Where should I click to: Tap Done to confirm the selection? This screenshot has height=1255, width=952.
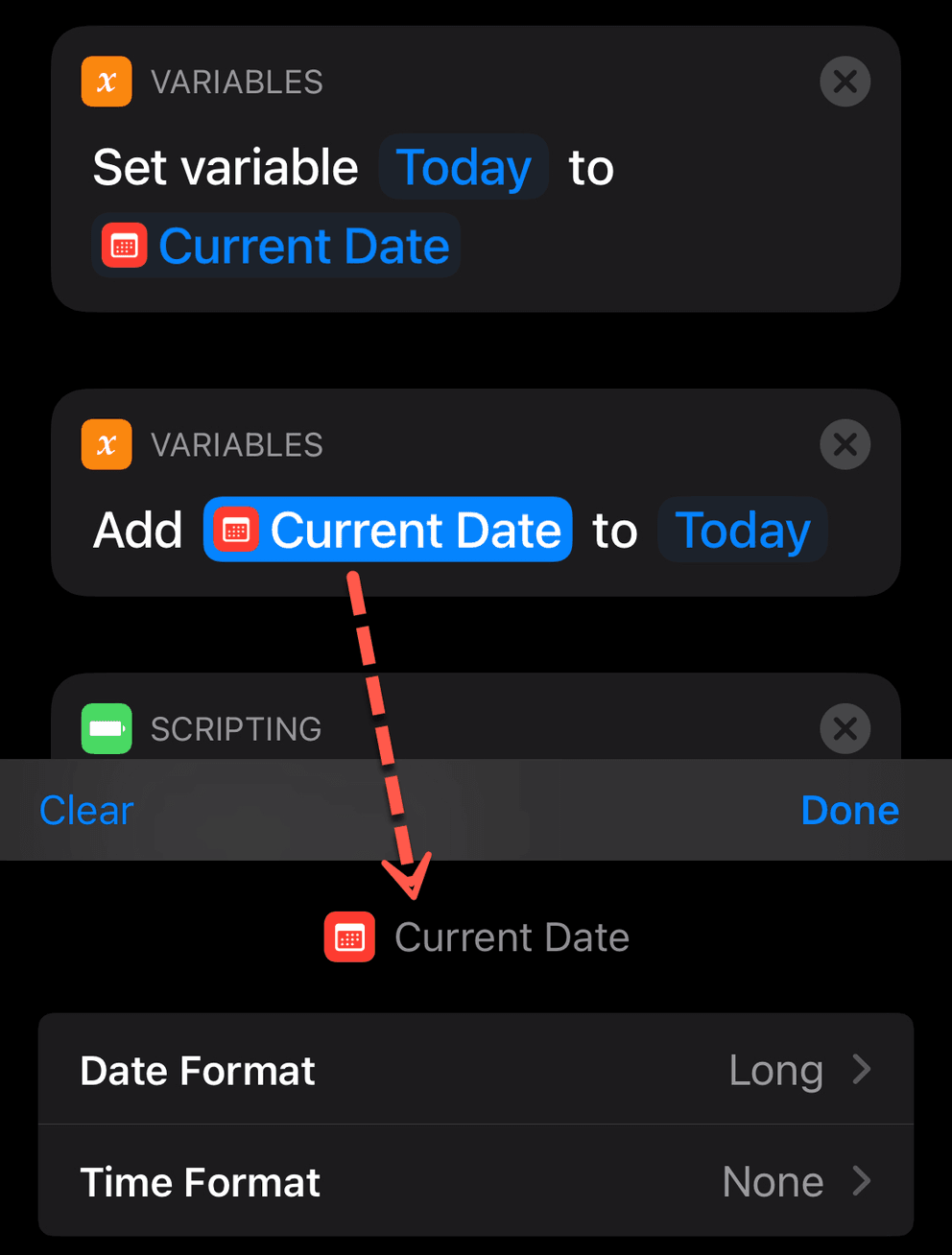849,810
